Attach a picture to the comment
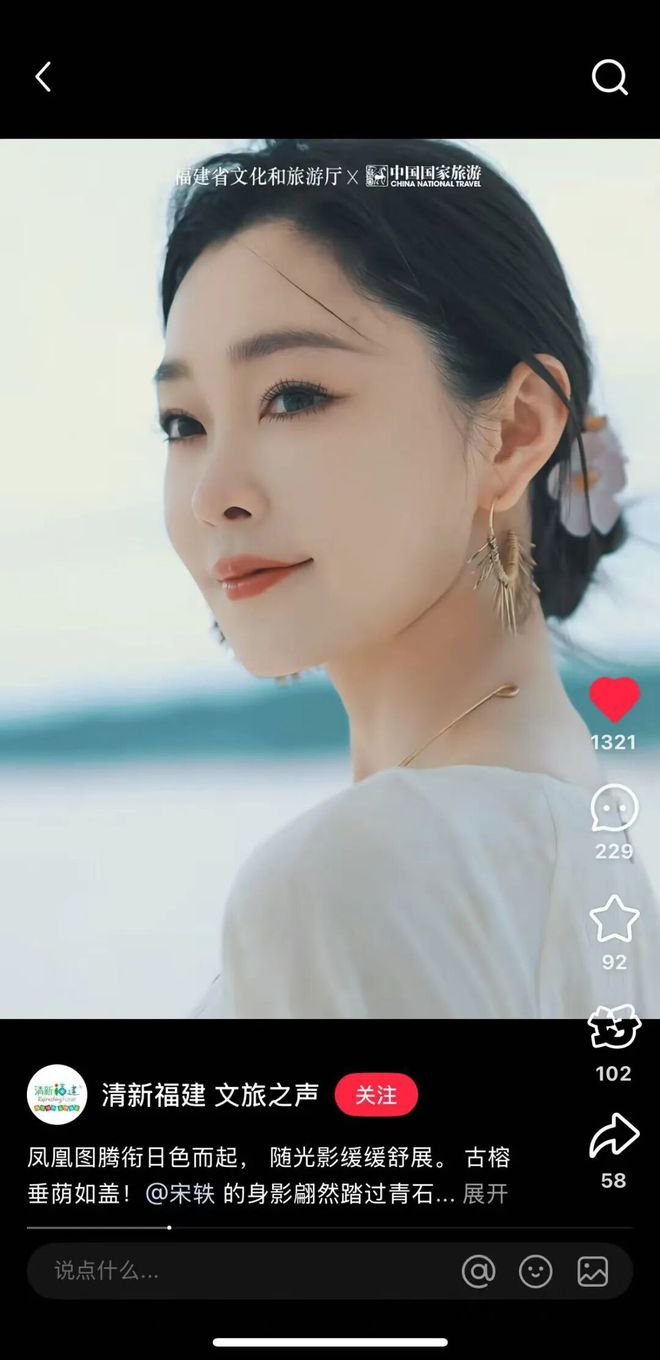 pos(593,1271)
